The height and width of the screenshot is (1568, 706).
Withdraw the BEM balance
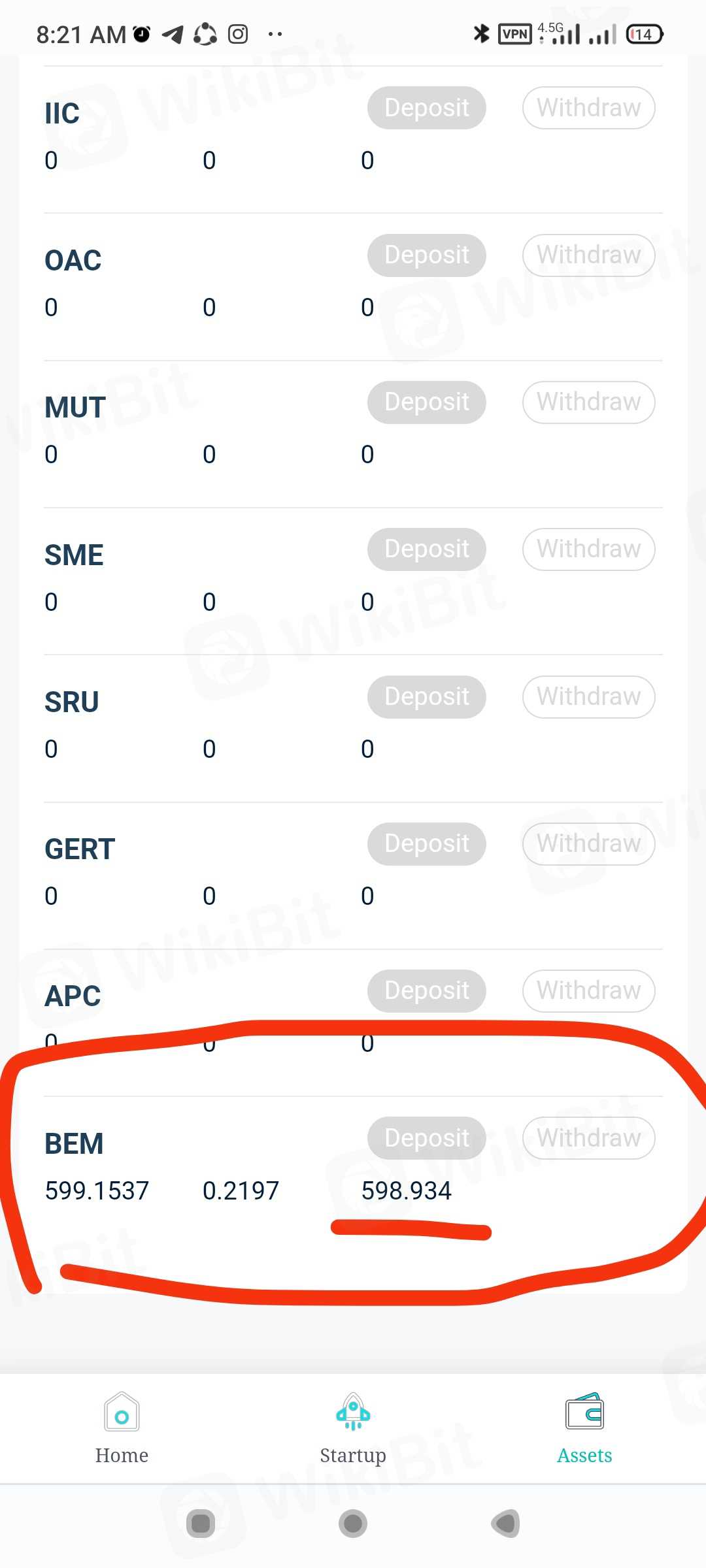pos(588,1138)
